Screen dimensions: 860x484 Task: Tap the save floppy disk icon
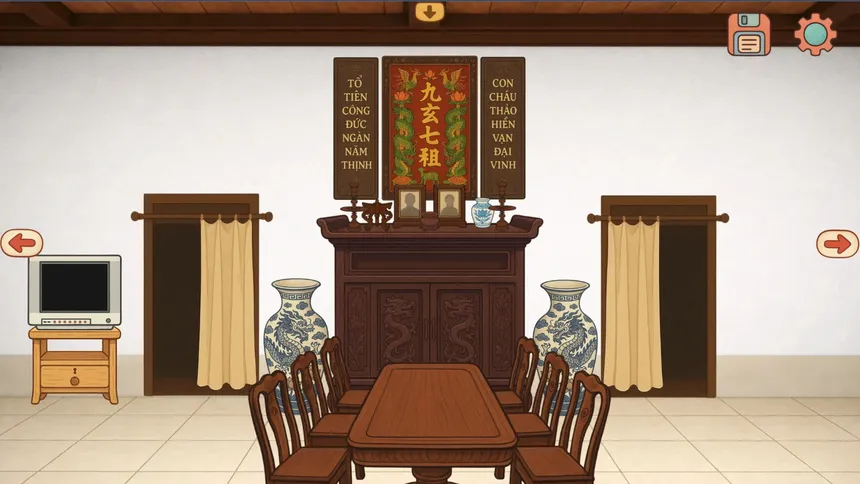pos(749,35)
